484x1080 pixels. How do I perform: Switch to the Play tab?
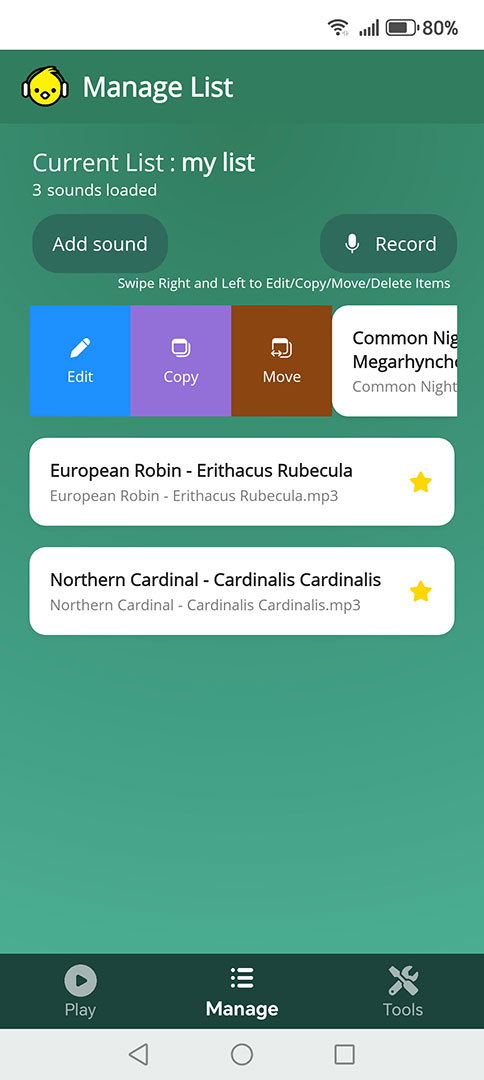click(x=81, y=991)
